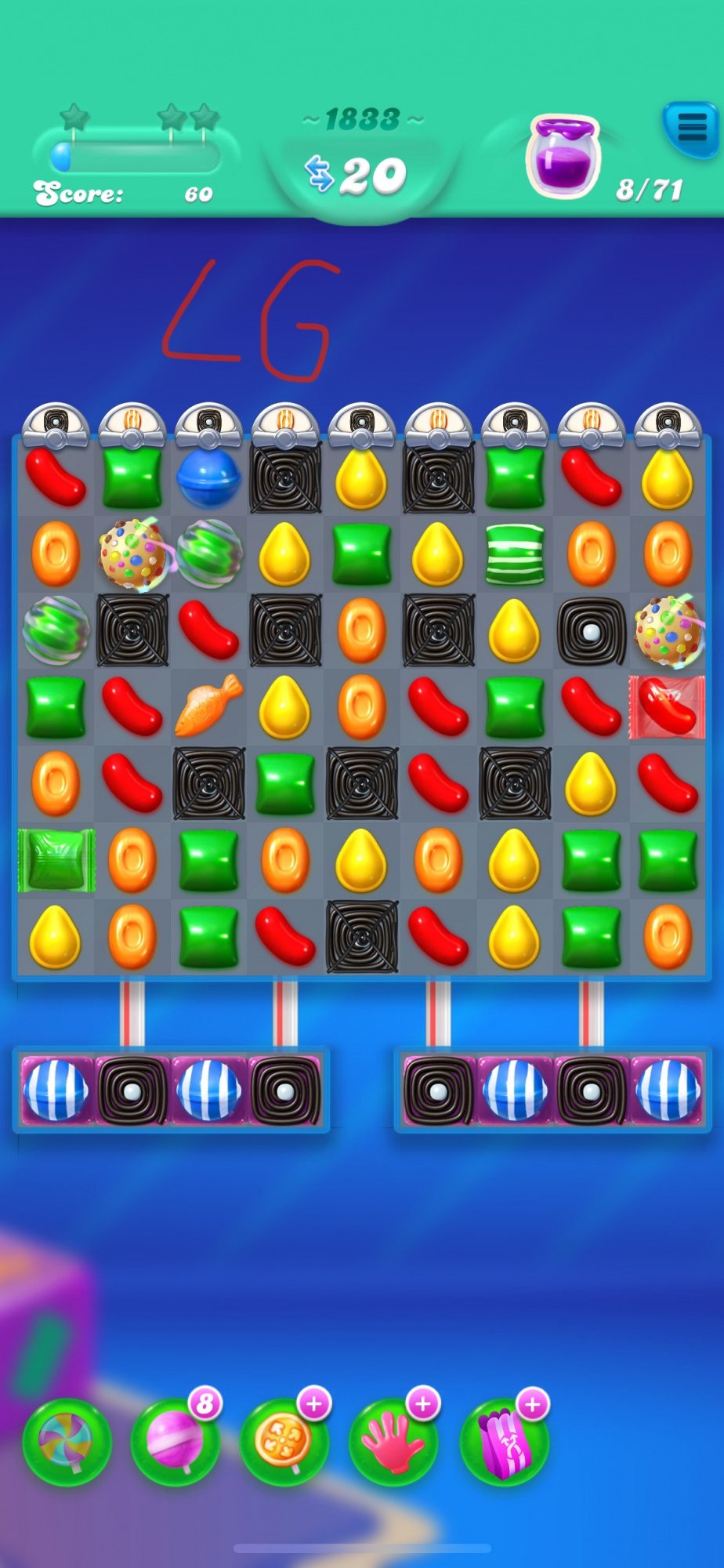Use the lollipop hammer booster with 8 left
724x1568 pixels.
176,1441
